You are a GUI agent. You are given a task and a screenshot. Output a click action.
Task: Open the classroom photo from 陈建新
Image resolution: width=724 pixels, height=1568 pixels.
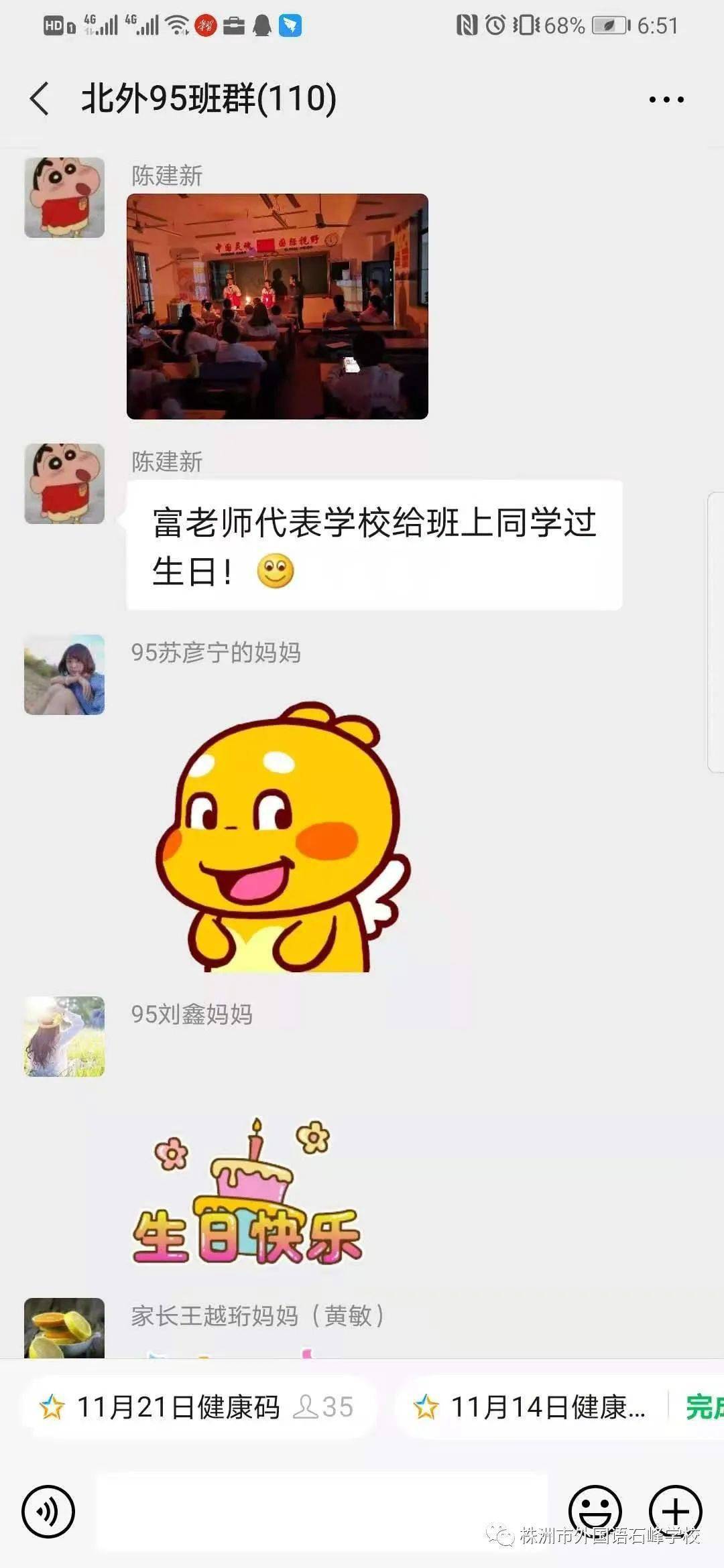277,306
